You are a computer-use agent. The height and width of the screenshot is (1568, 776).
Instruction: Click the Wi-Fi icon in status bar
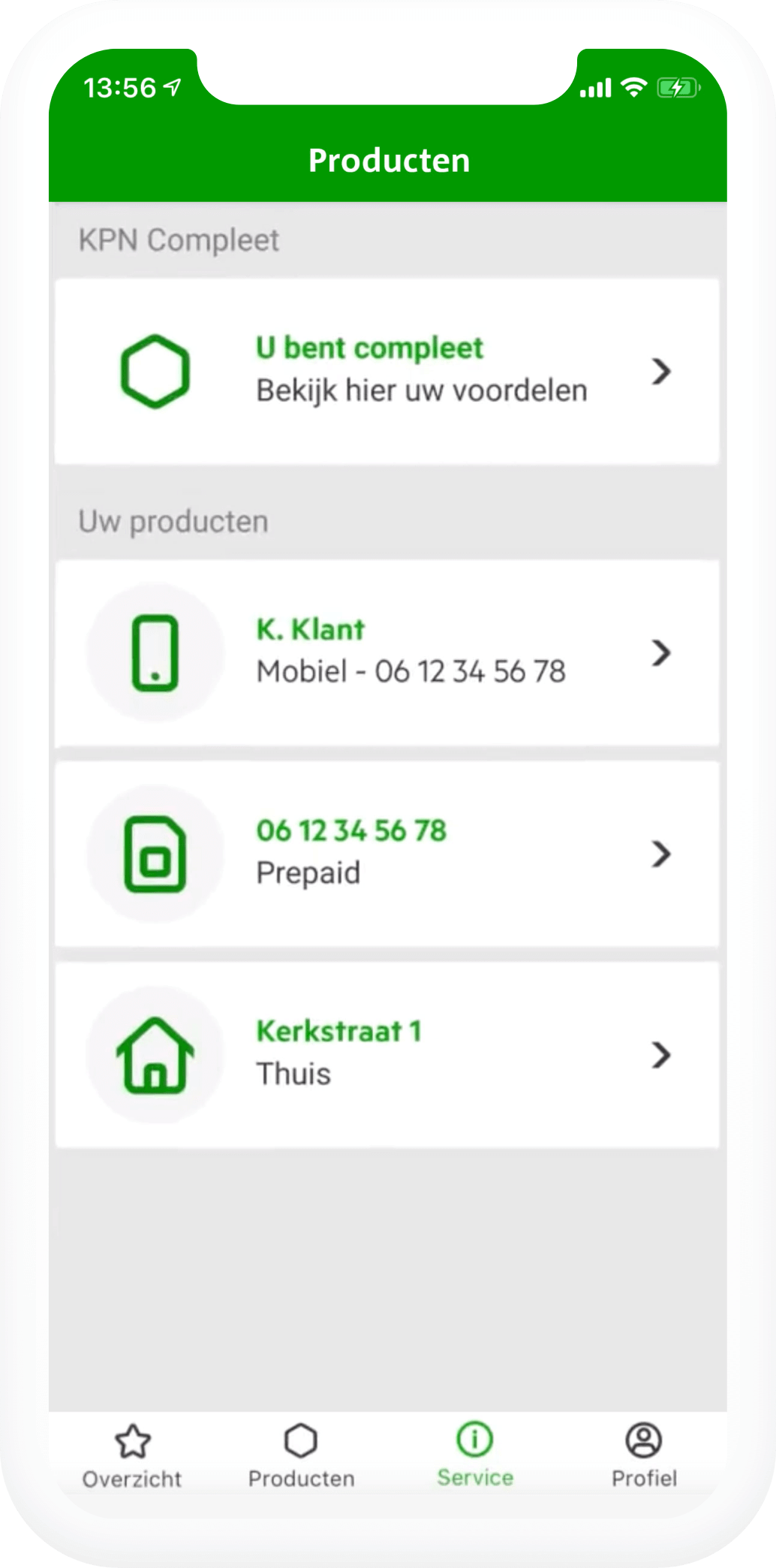click(634, 88)
